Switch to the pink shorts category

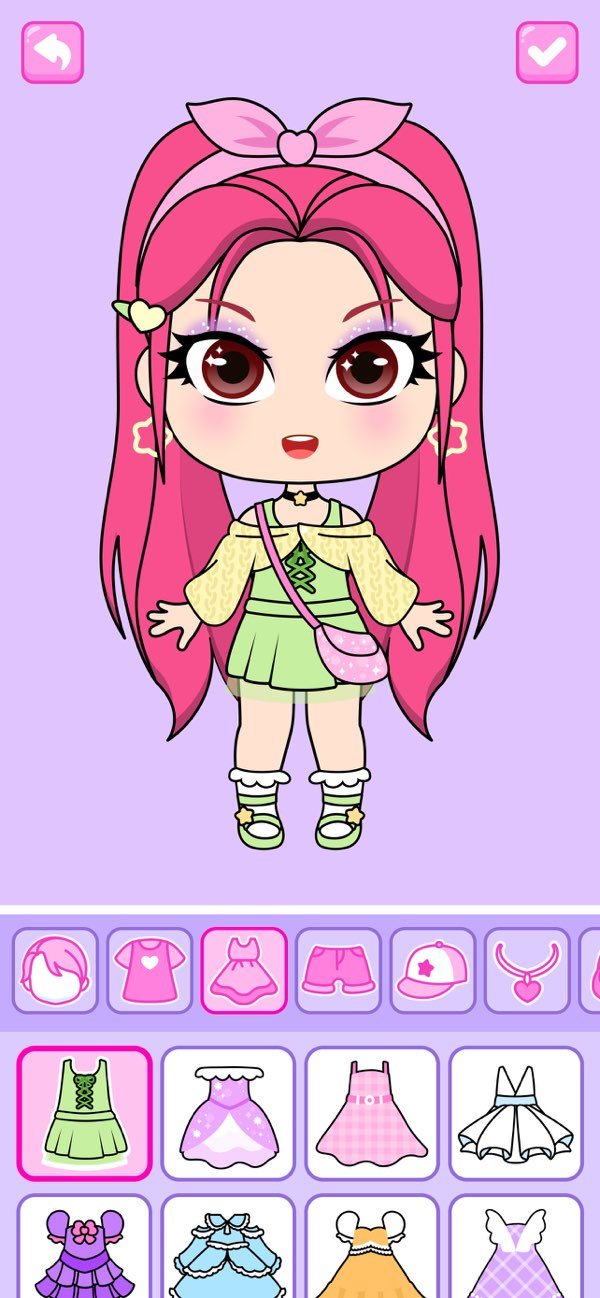[338, 970]
